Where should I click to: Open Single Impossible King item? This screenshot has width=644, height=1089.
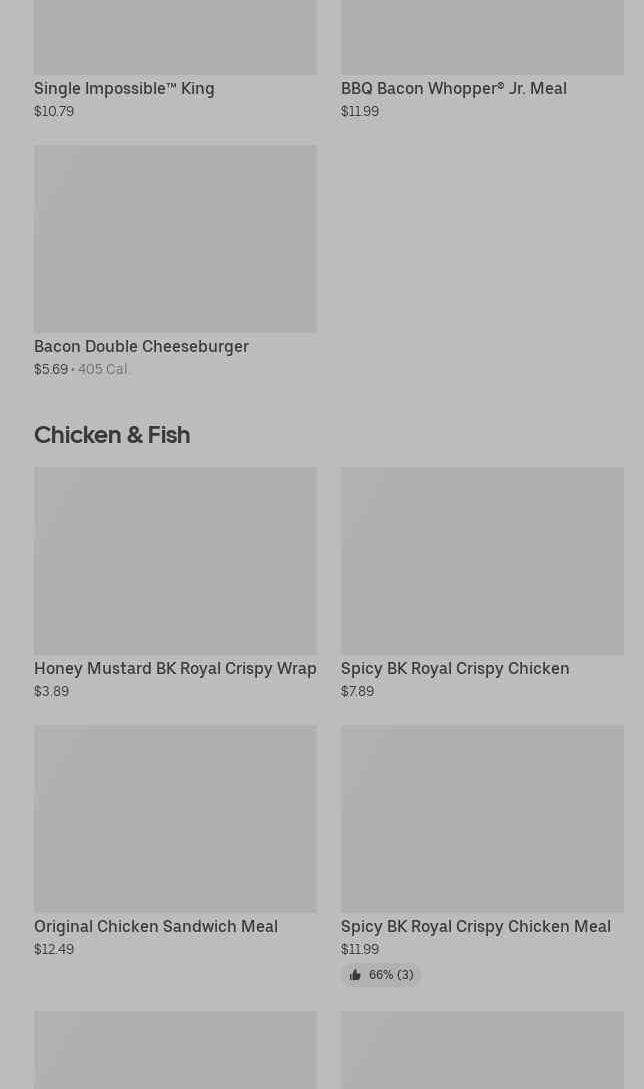click(x=175, y=60)
